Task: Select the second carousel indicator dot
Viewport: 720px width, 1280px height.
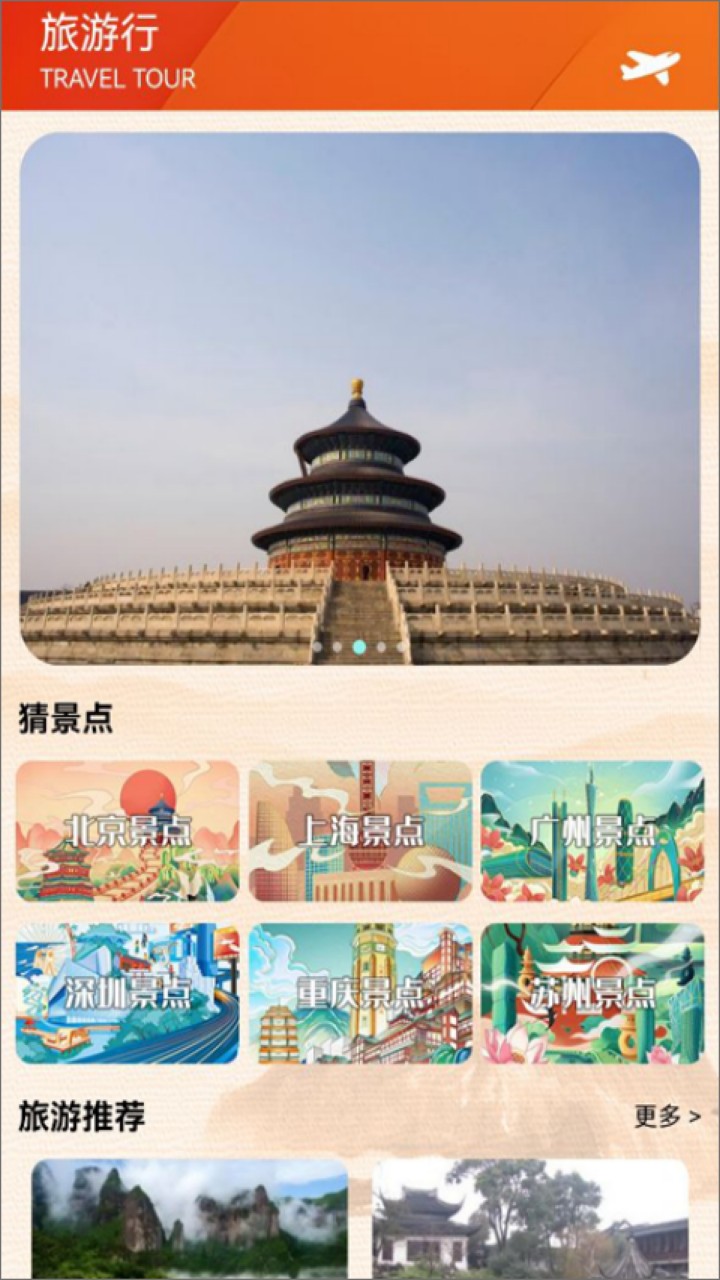Action: click(338, 645)
